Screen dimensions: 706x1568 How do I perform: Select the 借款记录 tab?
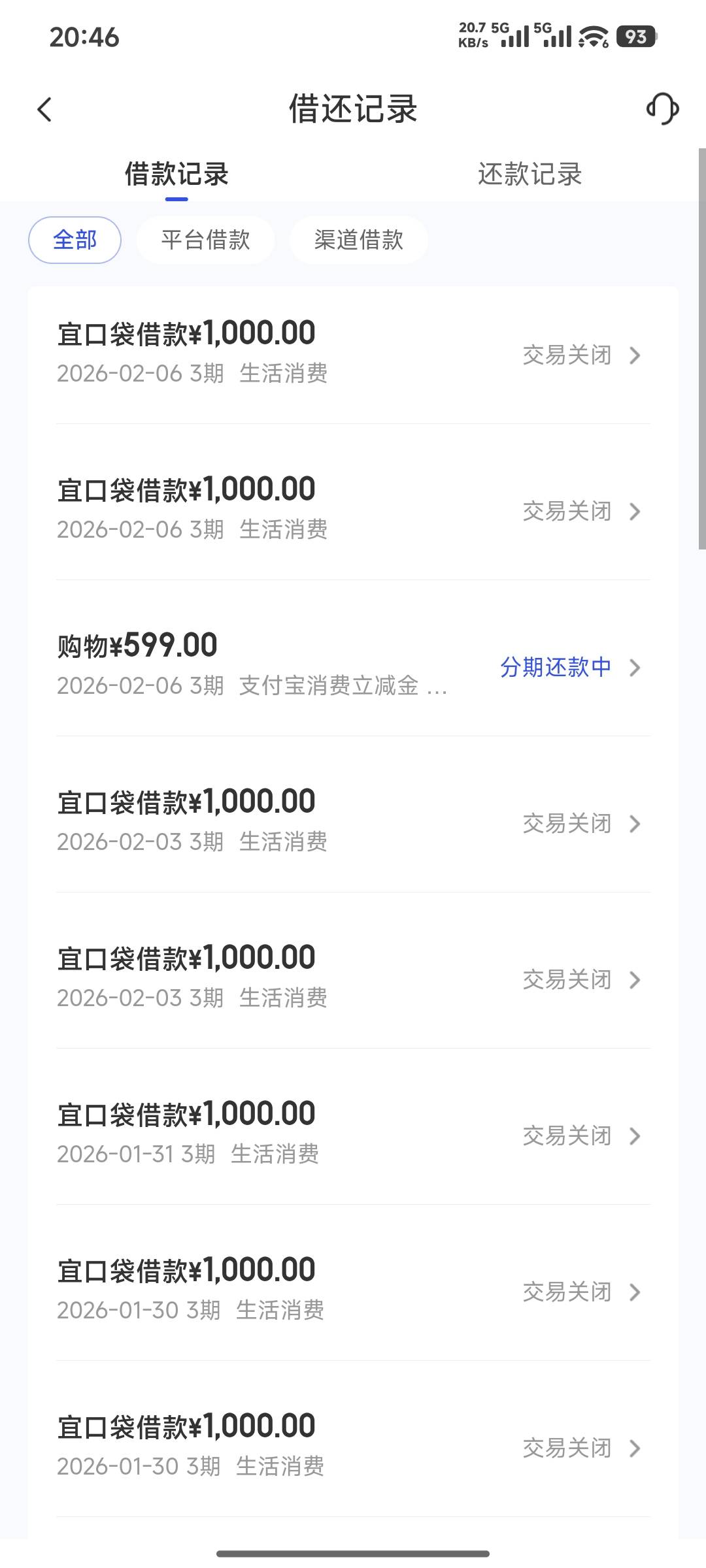(x=176, y=174)
